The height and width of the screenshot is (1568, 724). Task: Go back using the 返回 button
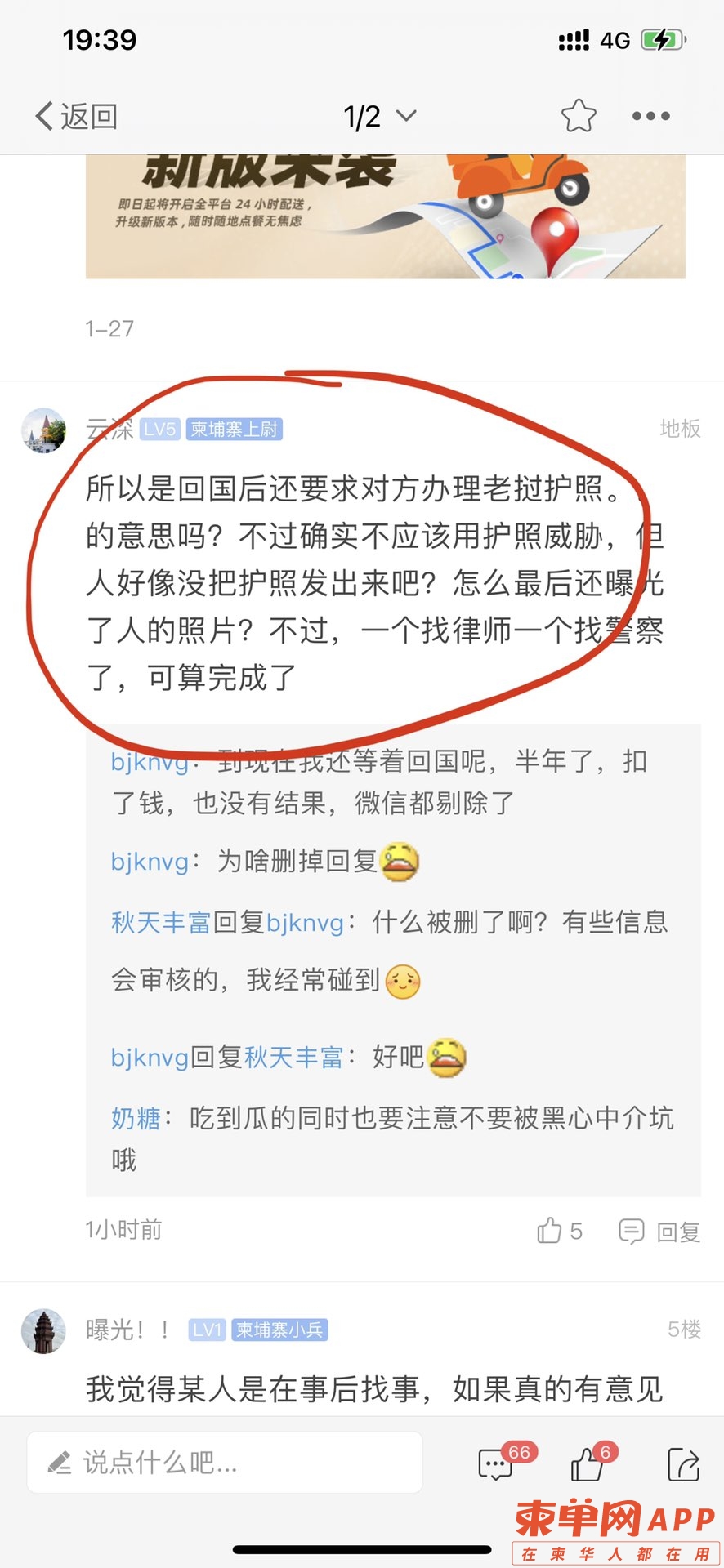76,116
